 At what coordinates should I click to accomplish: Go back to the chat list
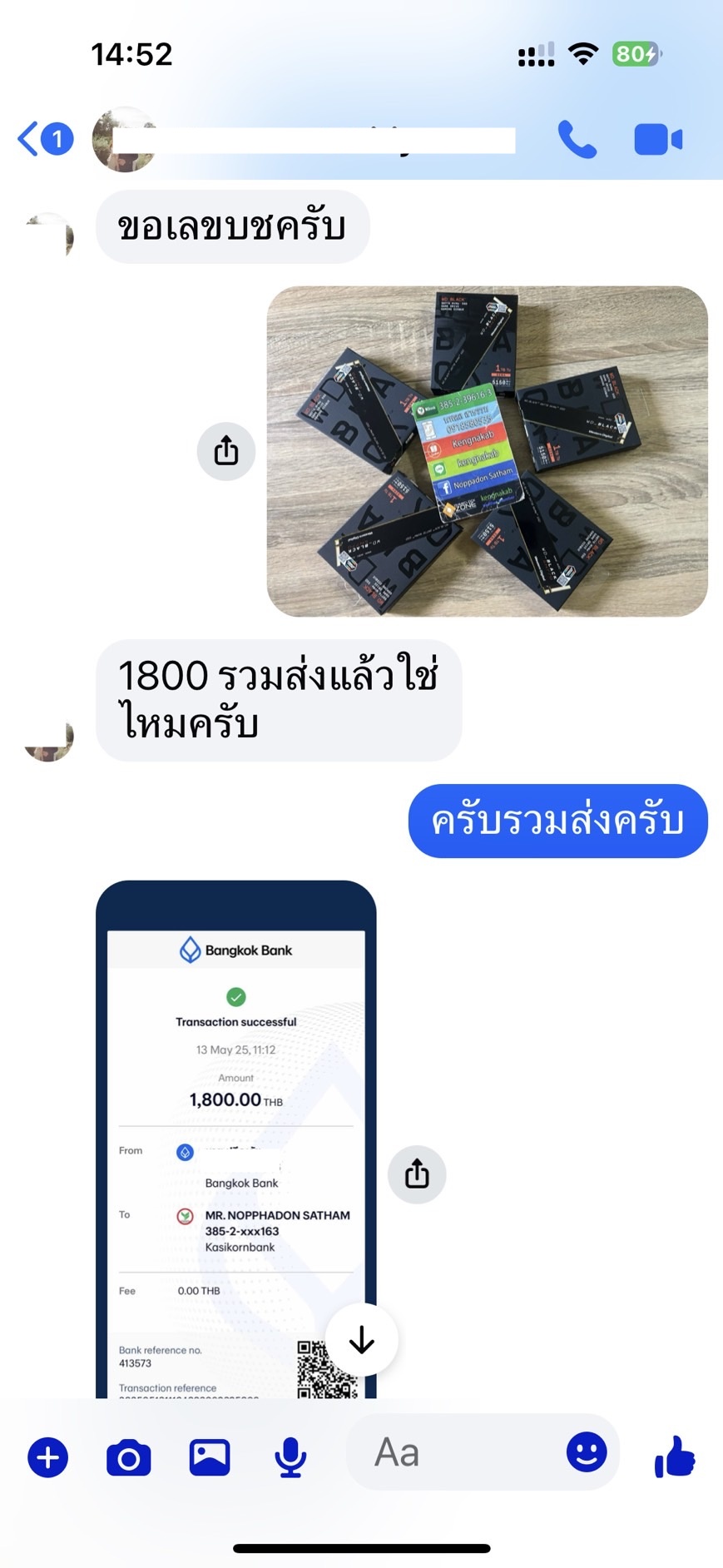(43, 139)
